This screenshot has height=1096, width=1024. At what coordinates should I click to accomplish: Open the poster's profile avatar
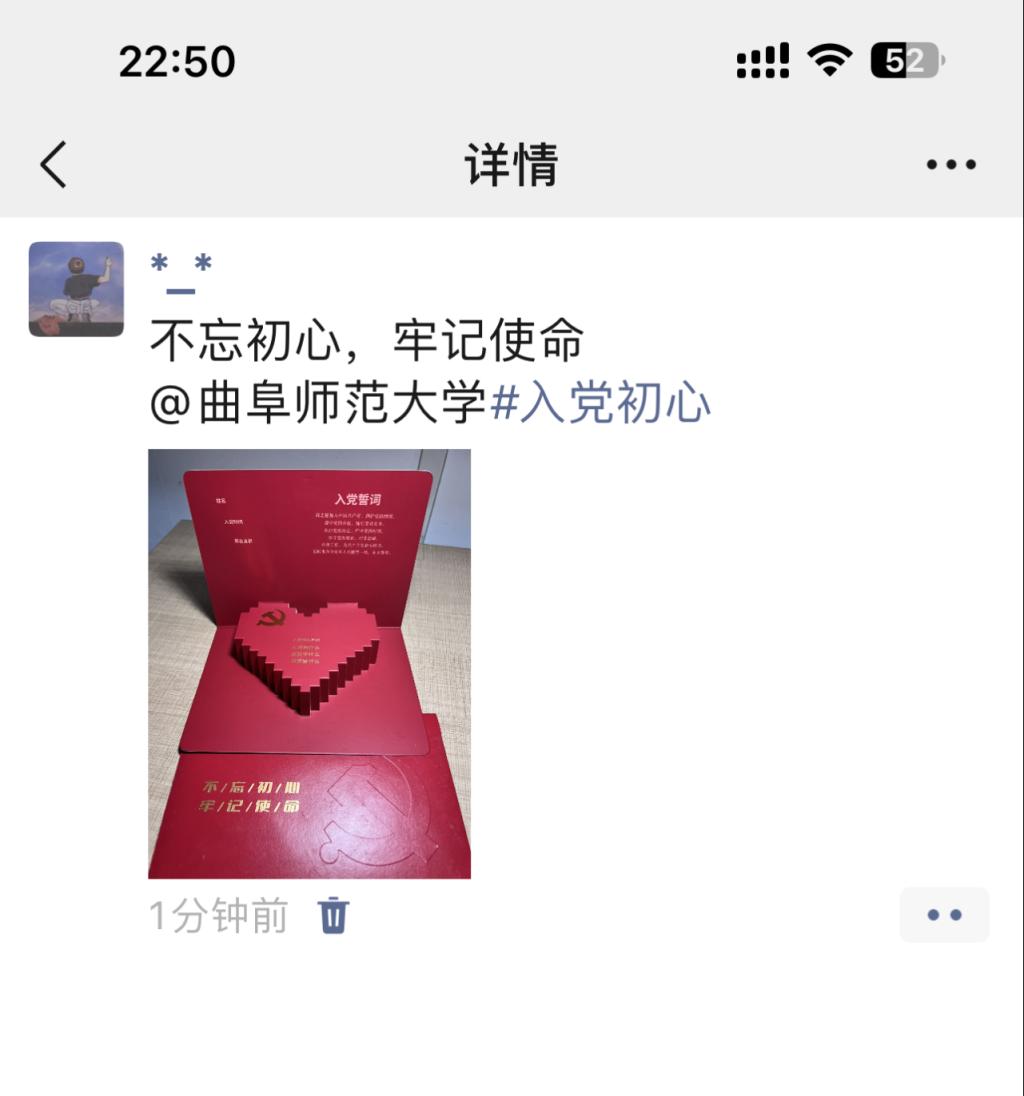pos(76,289)
